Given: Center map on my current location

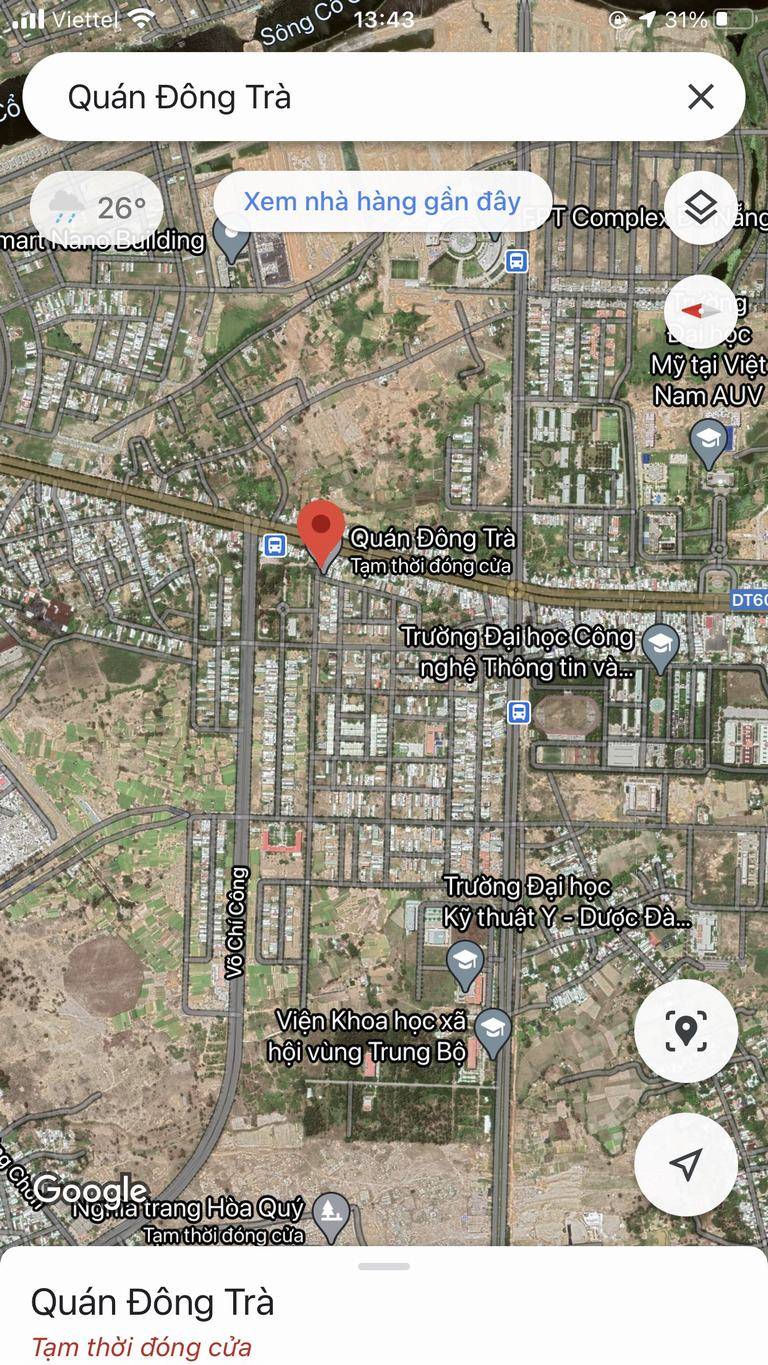Looking at the screenshot, I should 686,1164.
